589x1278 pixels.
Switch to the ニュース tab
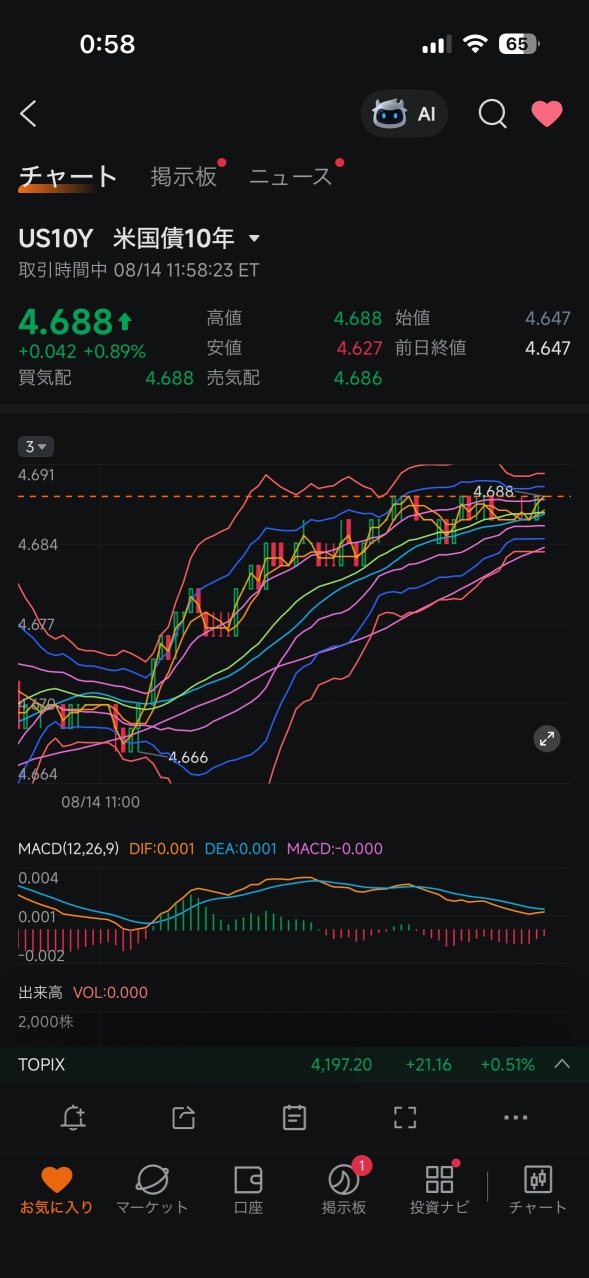click(x=290, y=177)
